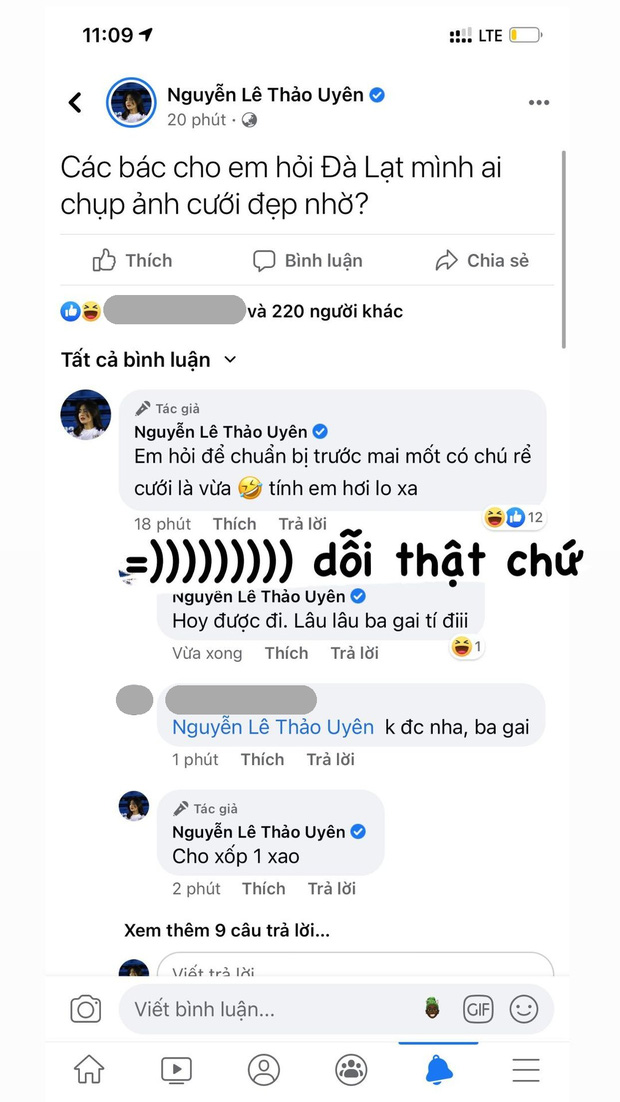Go back from the post
Viewport: 620px width, 1102px height.
tap(75, 102)
